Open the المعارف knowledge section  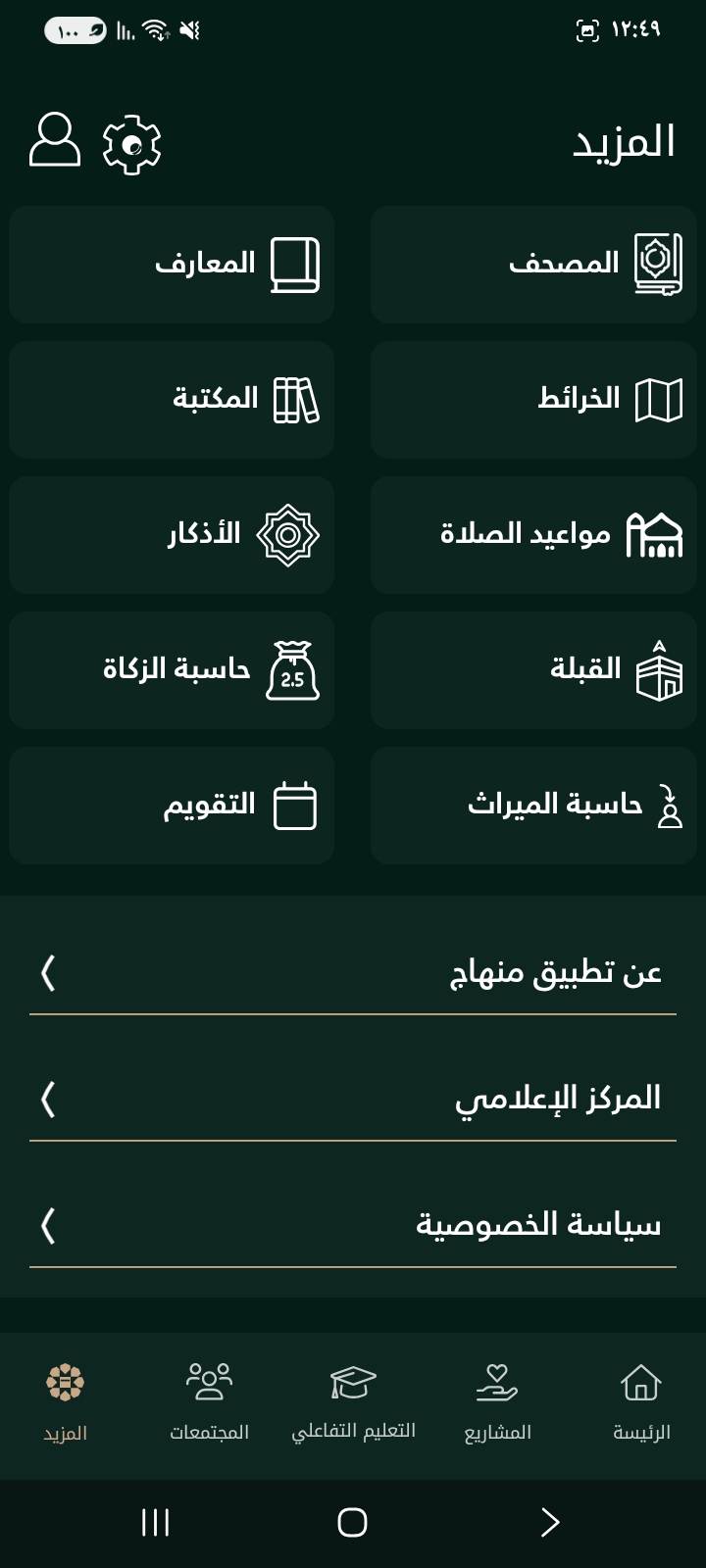point(172,265)
